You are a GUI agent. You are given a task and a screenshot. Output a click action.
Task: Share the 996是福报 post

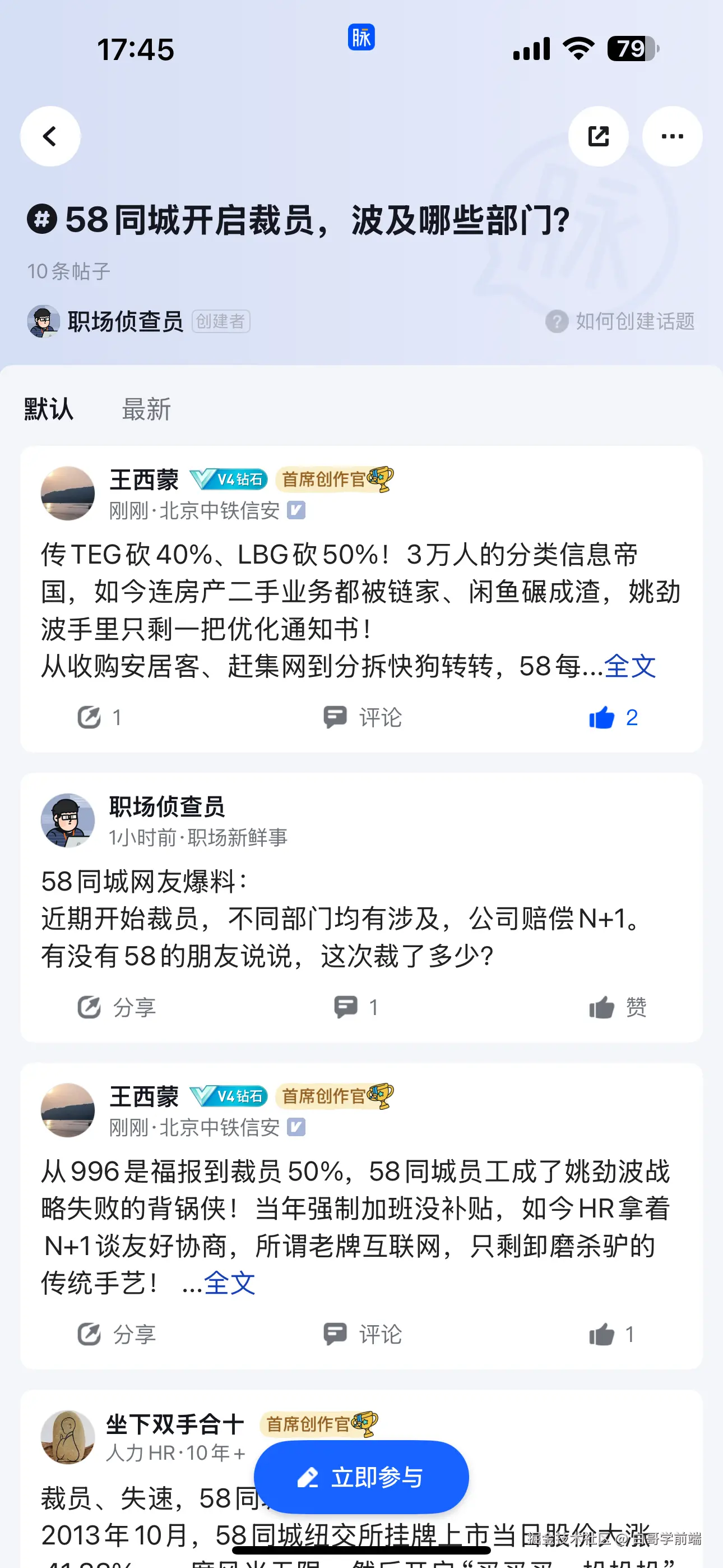pyautogui.click(x=116, y=1334)
